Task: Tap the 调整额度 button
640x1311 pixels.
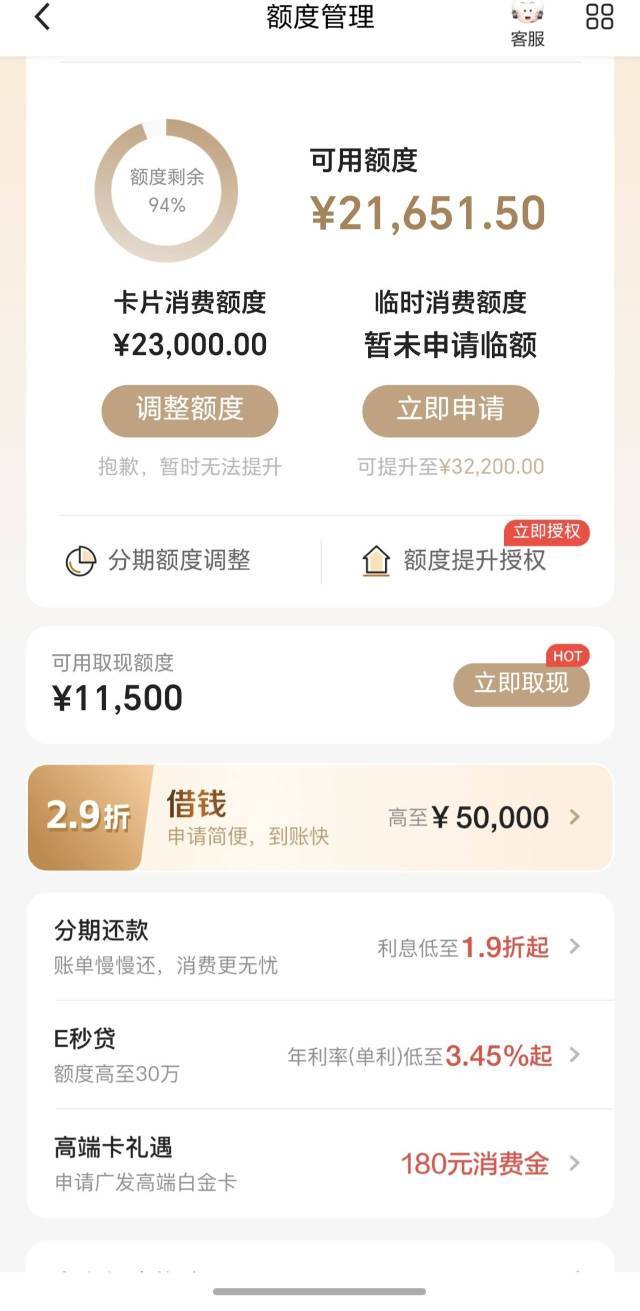Action: pos(190,410)
